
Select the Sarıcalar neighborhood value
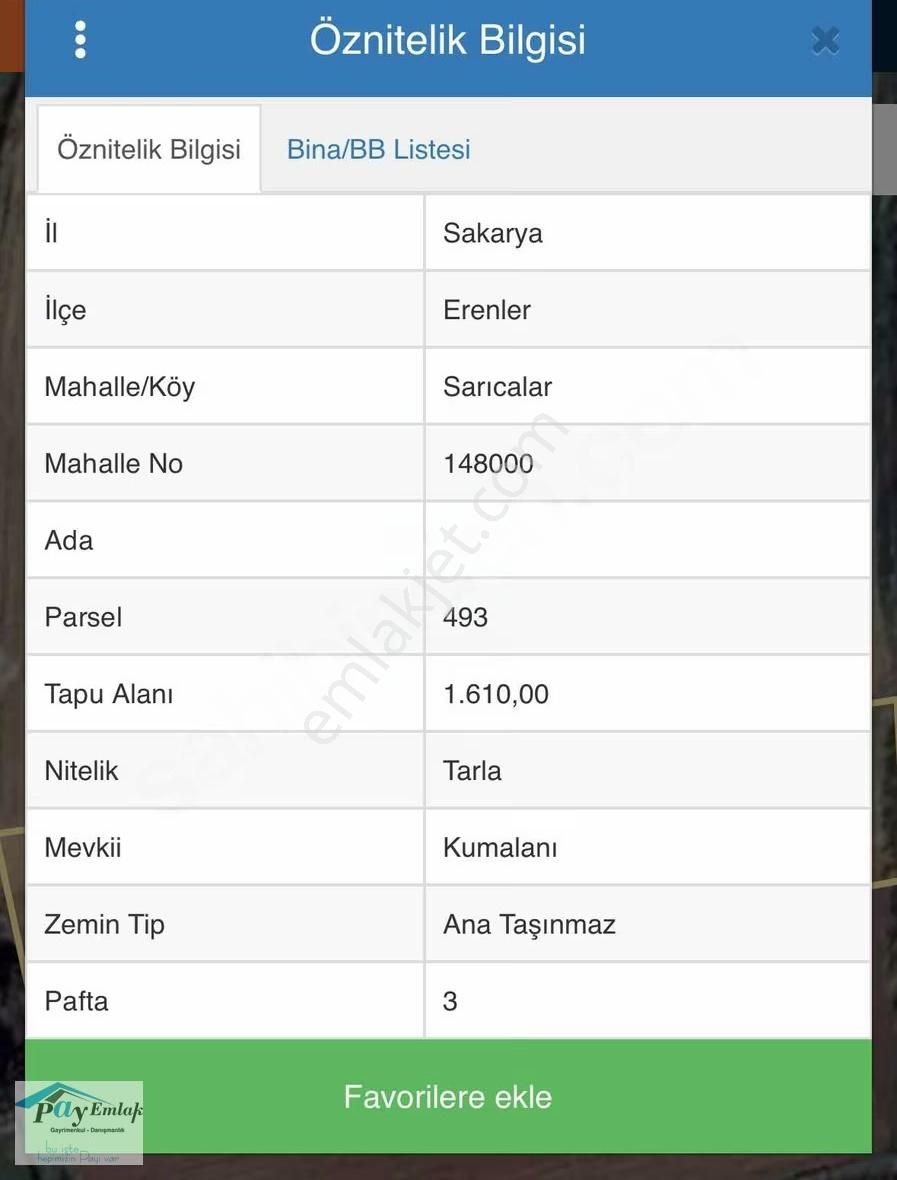(x=498, y=386)
